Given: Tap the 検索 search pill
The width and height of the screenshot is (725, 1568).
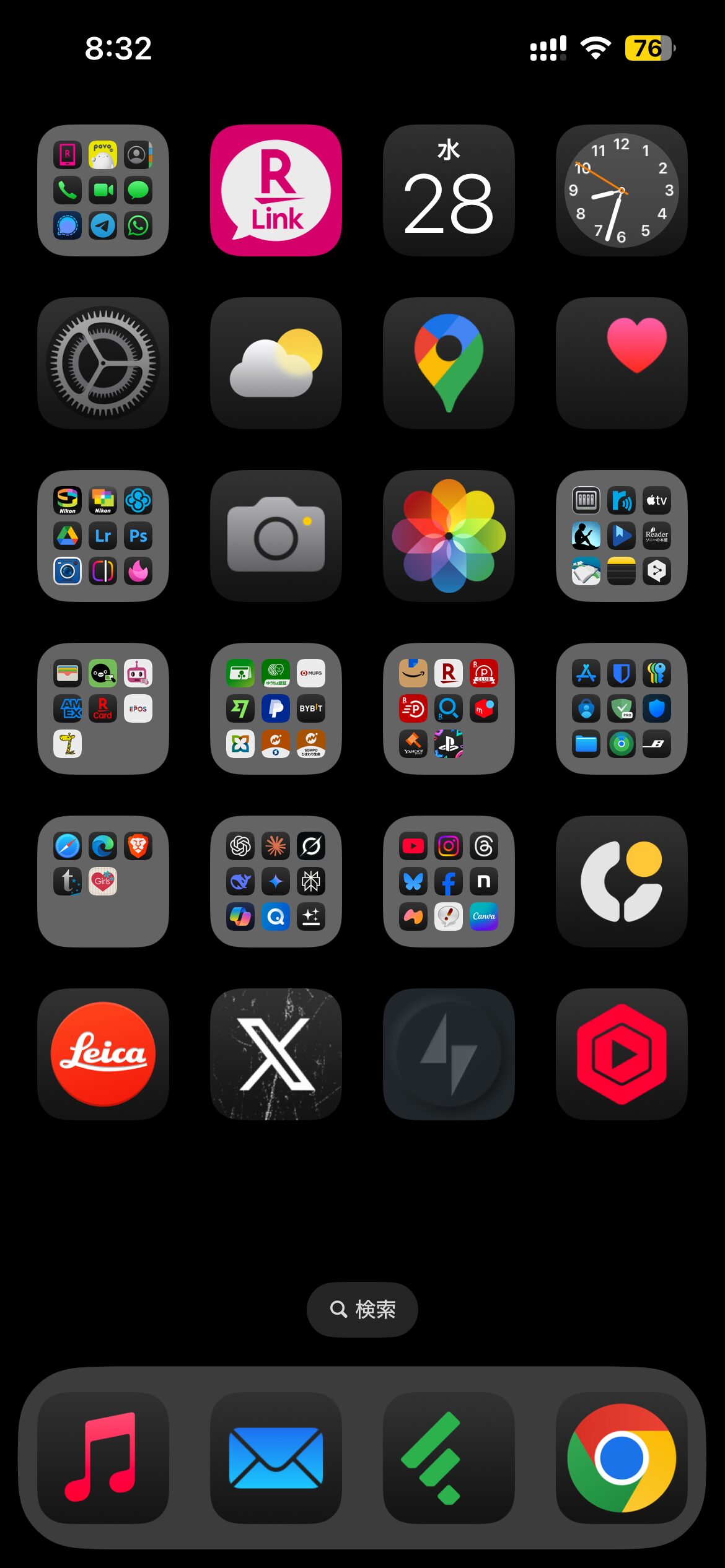Looking at the screenshot, I should point(362,1309).
